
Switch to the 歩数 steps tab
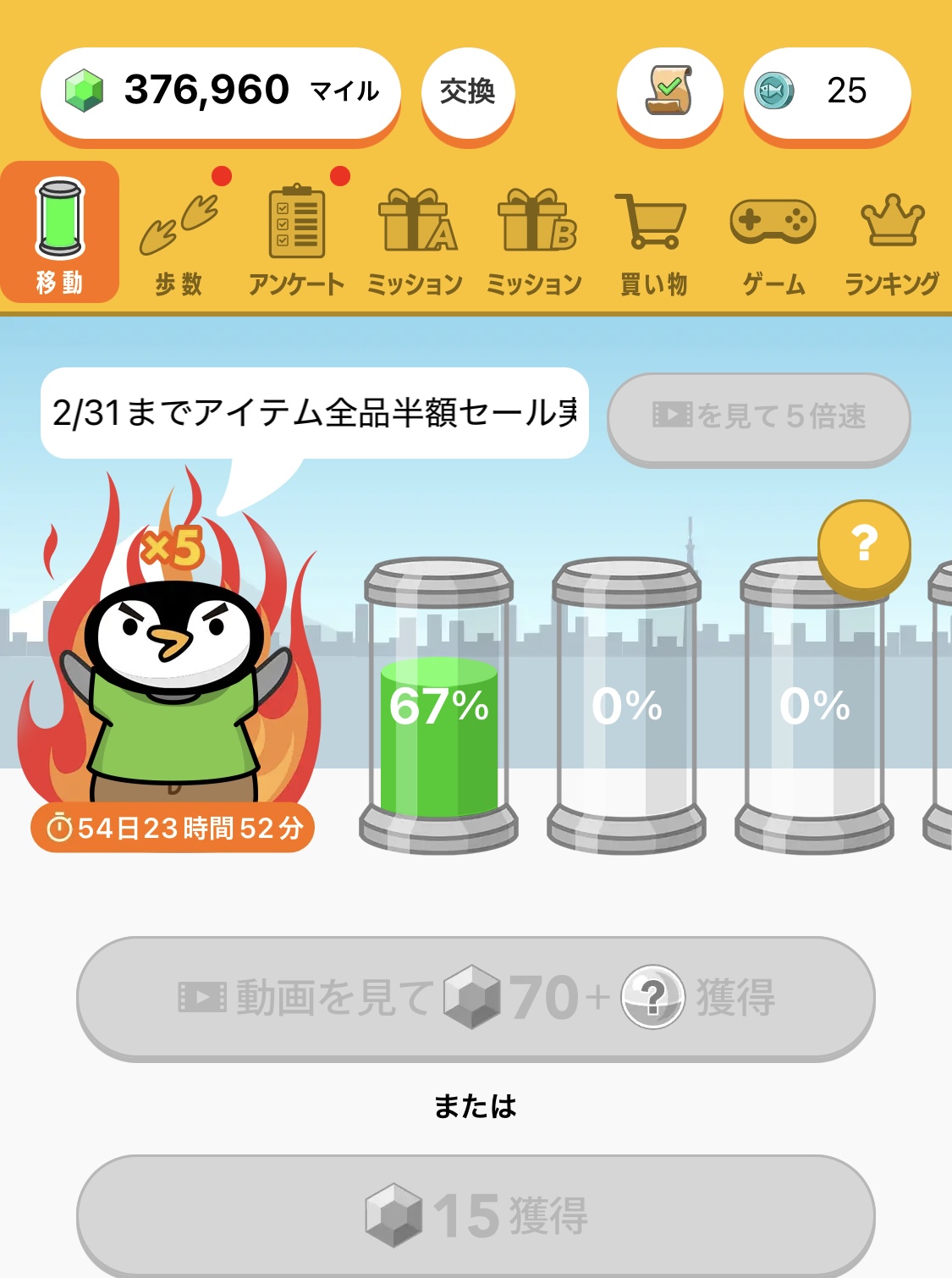coord(179,237)
